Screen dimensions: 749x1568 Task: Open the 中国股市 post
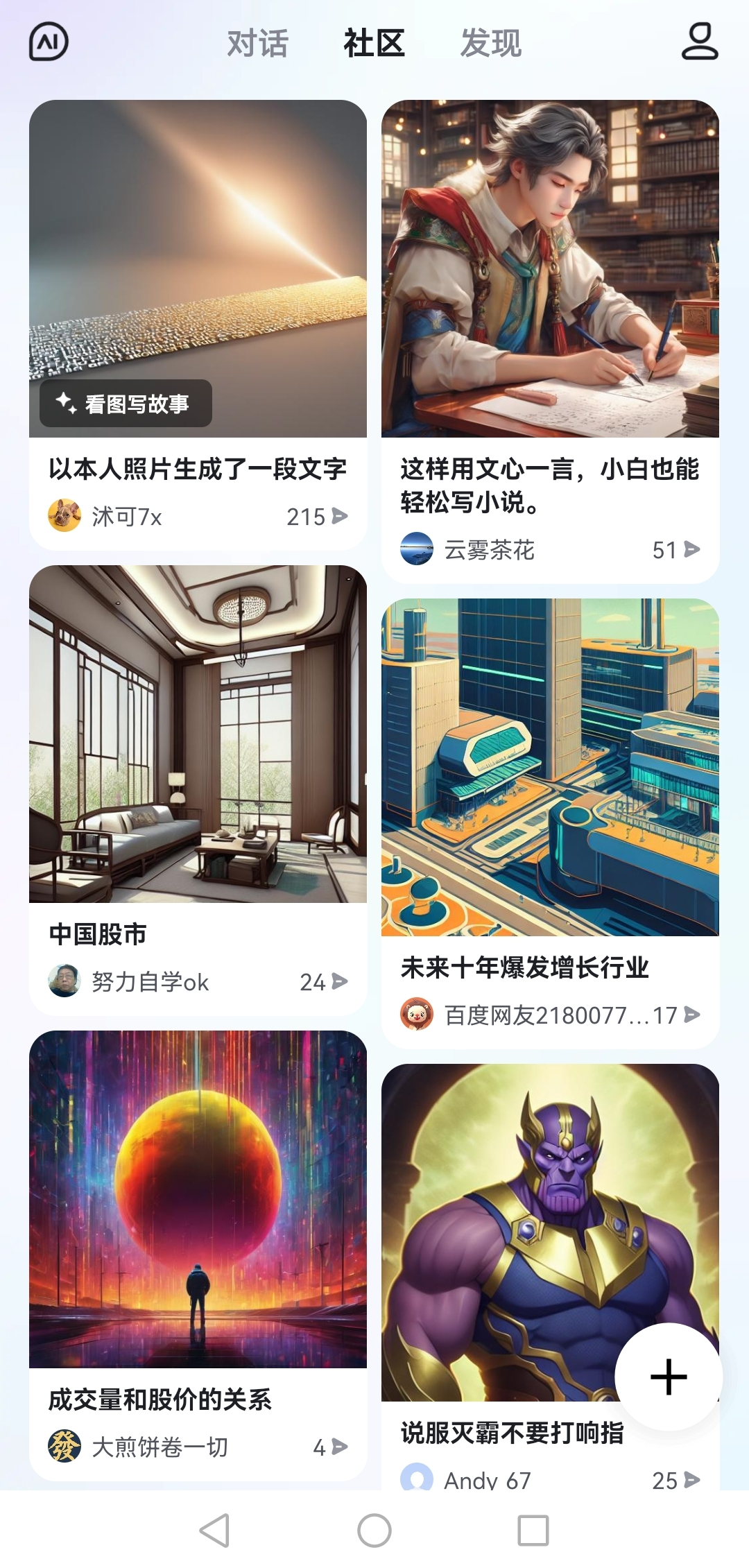click(x=198, y=935)
